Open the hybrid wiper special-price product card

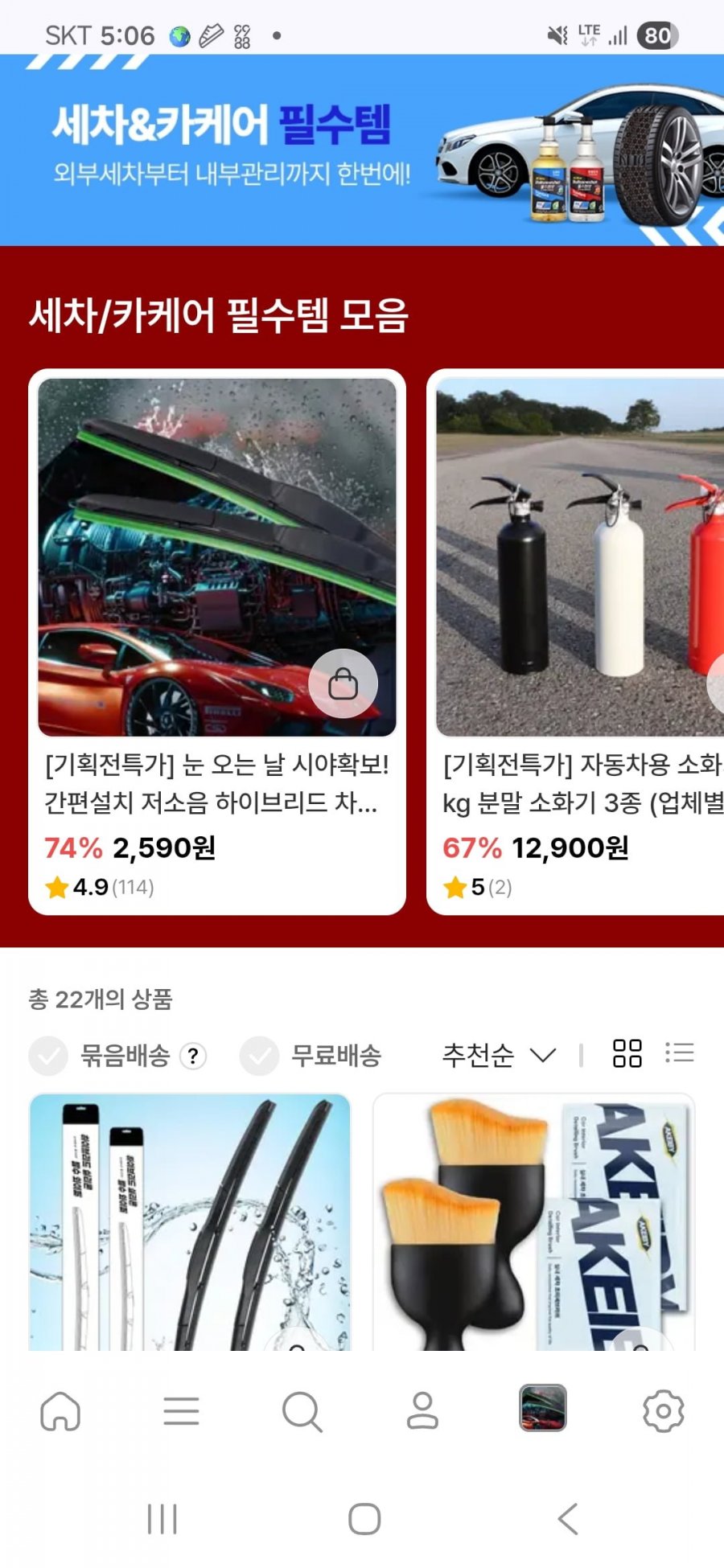(216, 783)
